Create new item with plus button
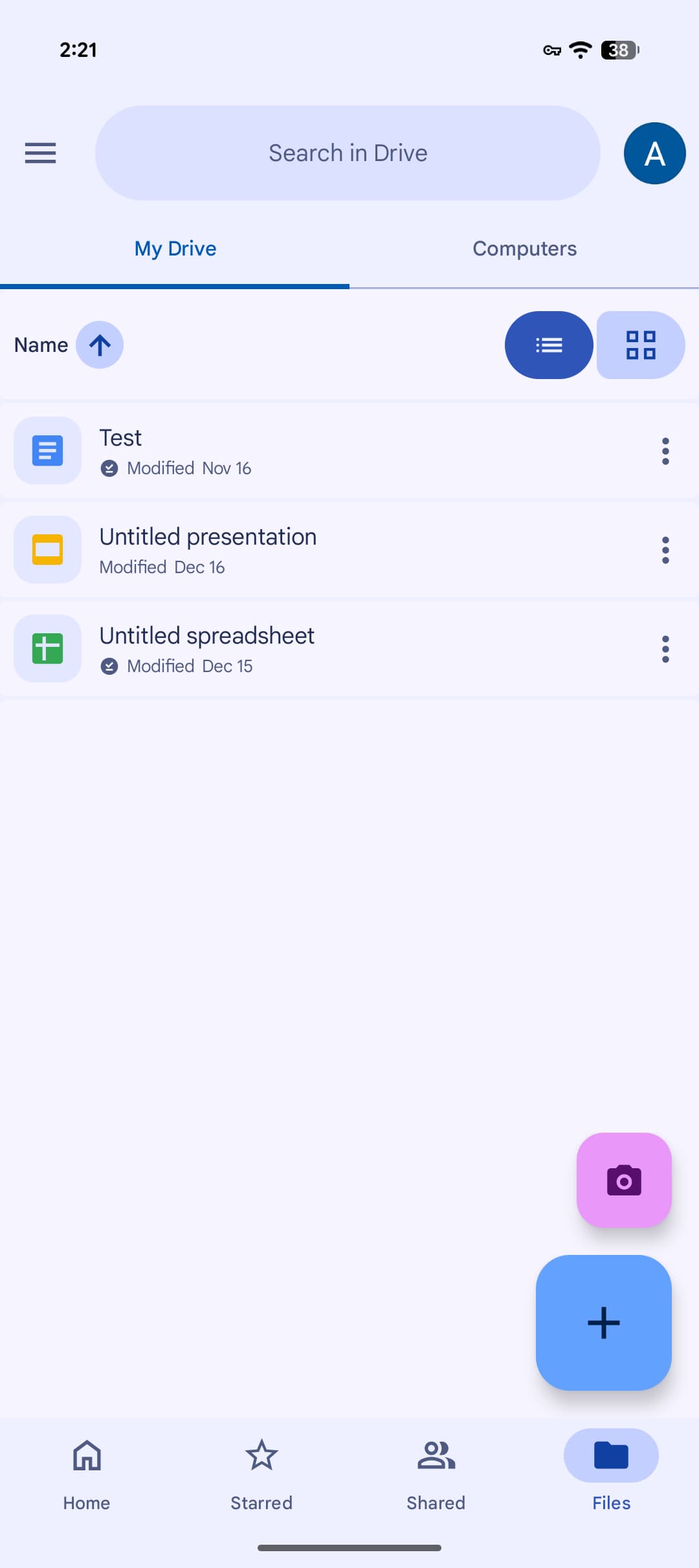This screenshot has height=1568, width=699. click(x=603, y=1322)
